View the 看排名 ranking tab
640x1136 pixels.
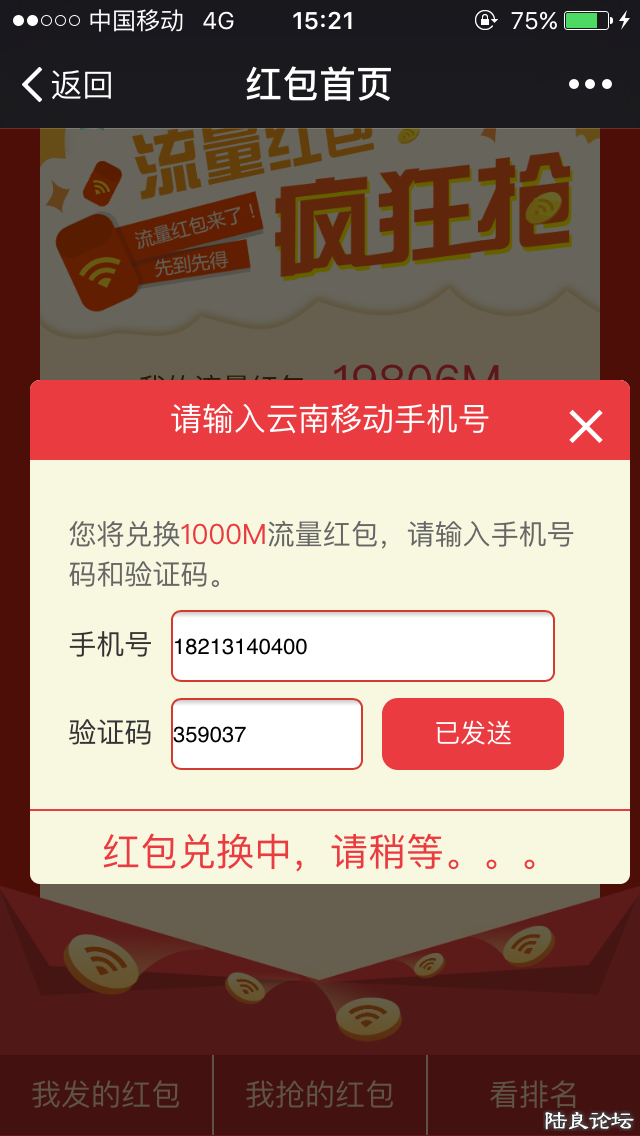click(x=533, y=1094)
